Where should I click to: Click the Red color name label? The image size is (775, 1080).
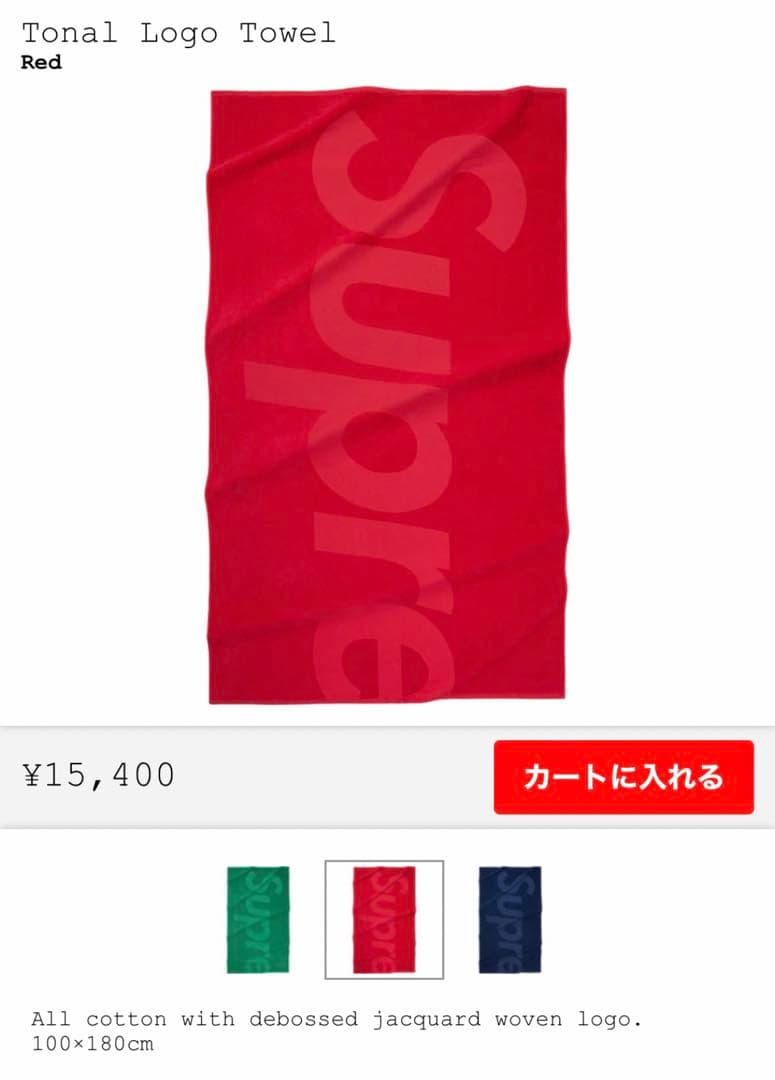(40, 62)
